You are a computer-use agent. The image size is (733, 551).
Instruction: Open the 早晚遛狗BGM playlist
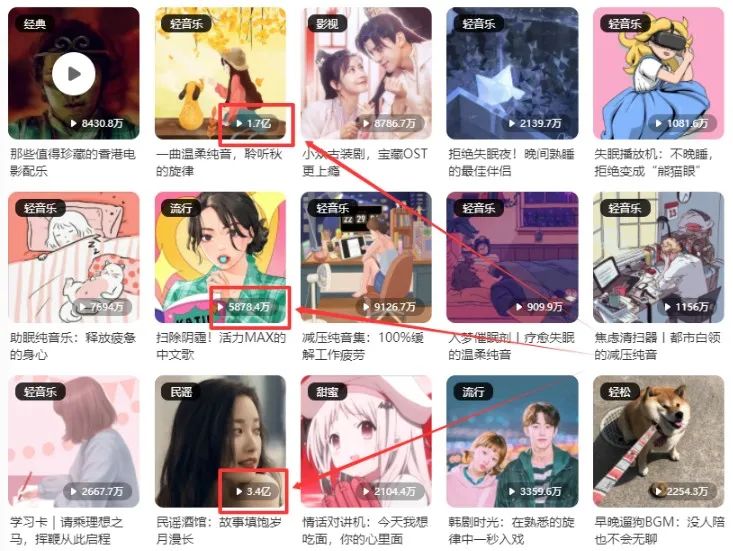tap(657, 441)
